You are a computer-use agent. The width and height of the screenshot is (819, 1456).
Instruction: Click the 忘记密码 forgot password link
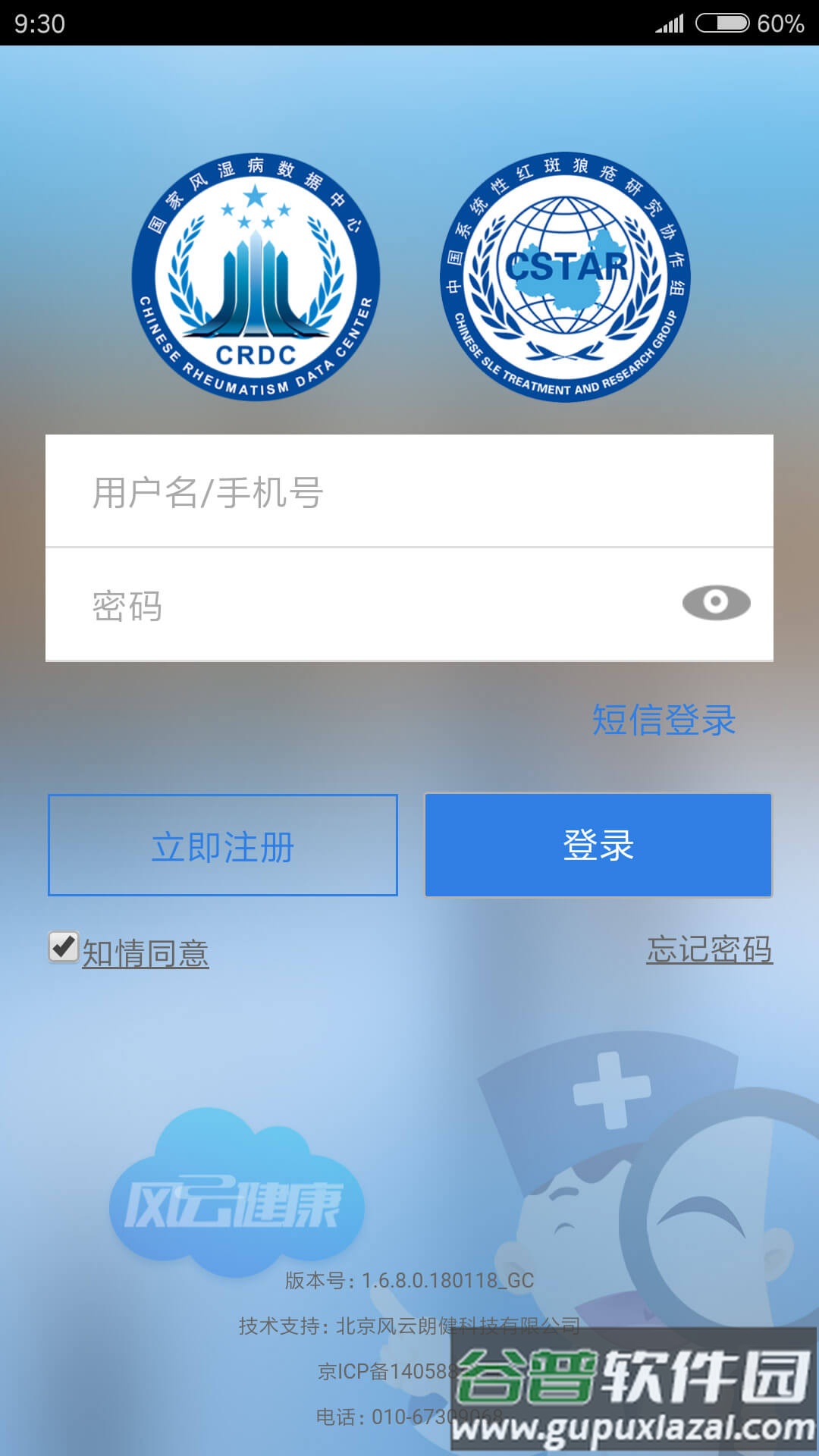710,949
